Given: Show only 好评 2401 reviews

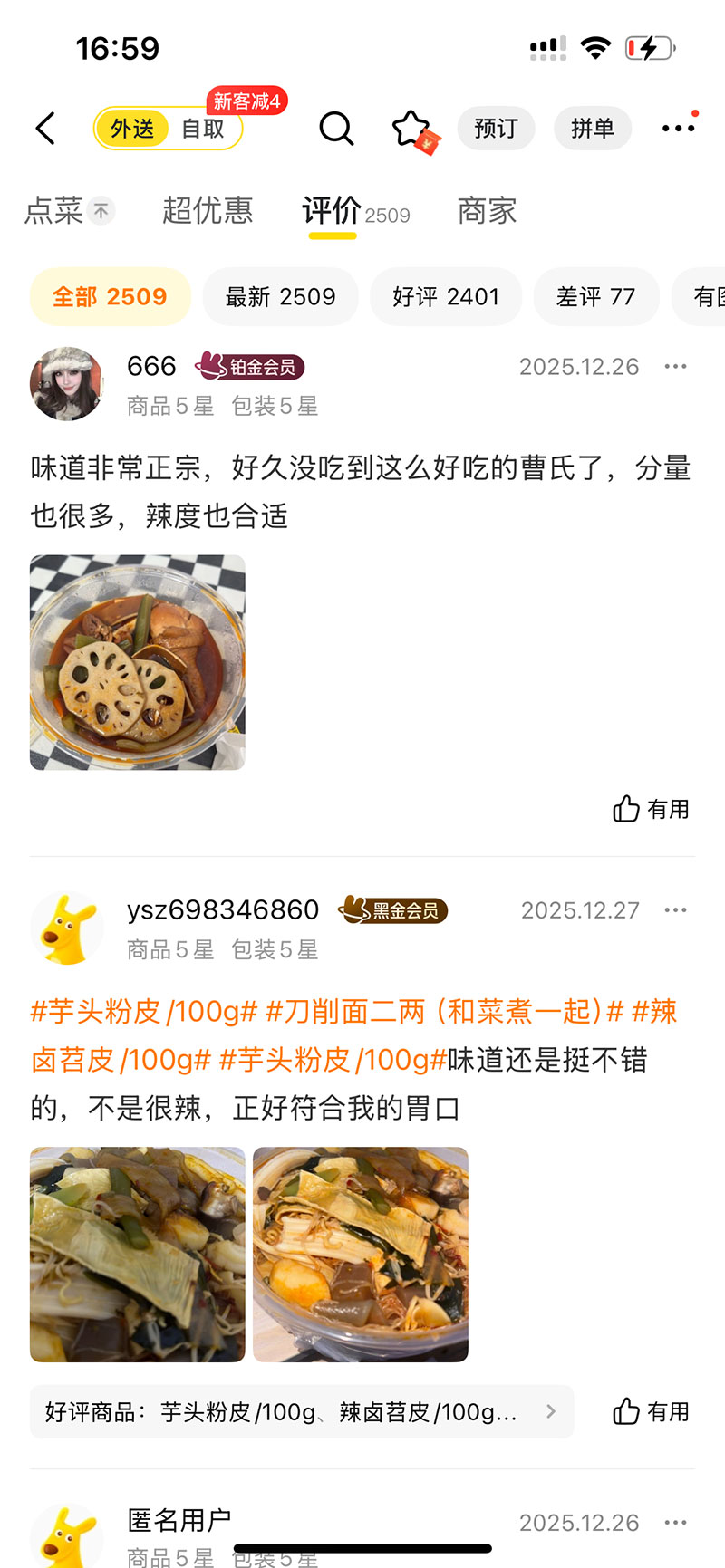Looking at the screenshot, I should point(446,297).
